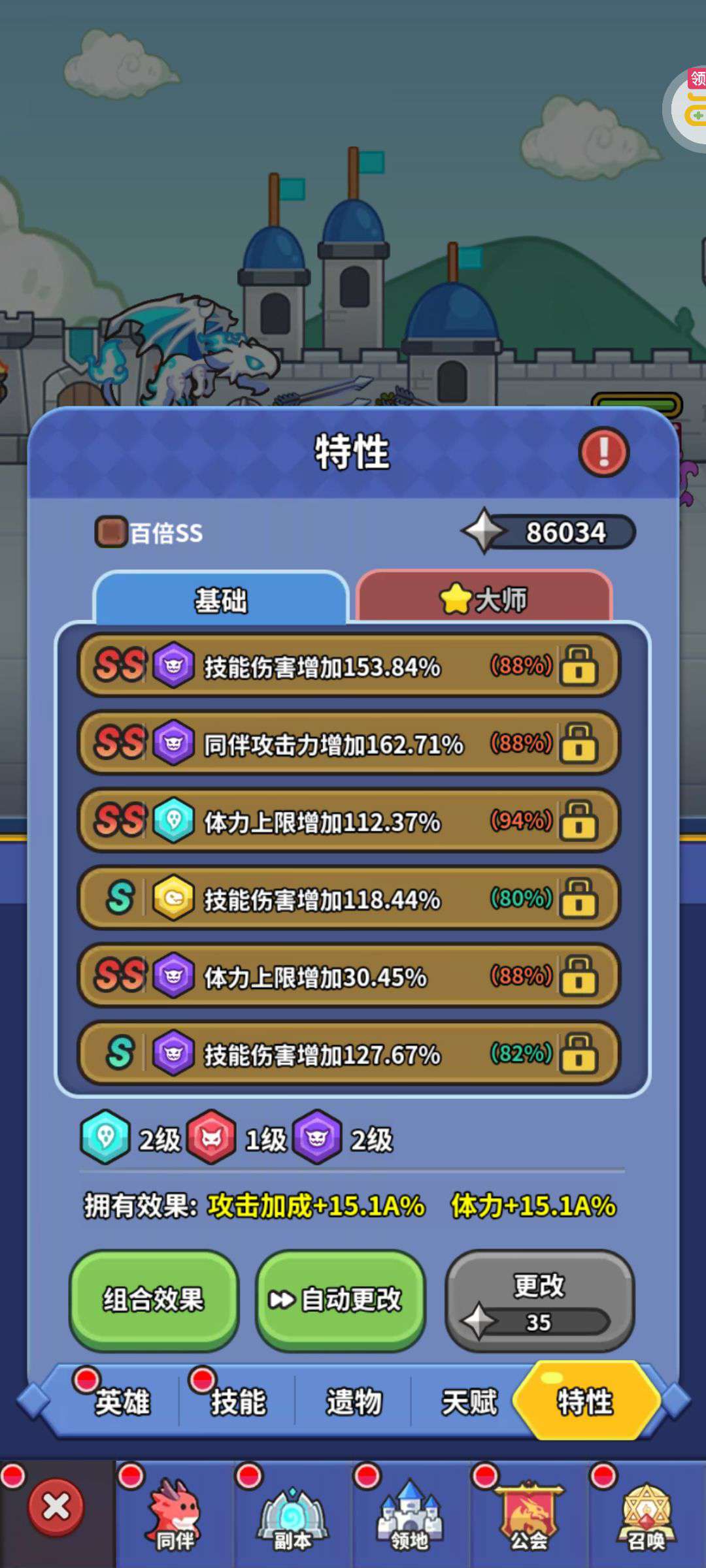
Task: Switch to the 大师 tab
Action: [x=484, y=598]
